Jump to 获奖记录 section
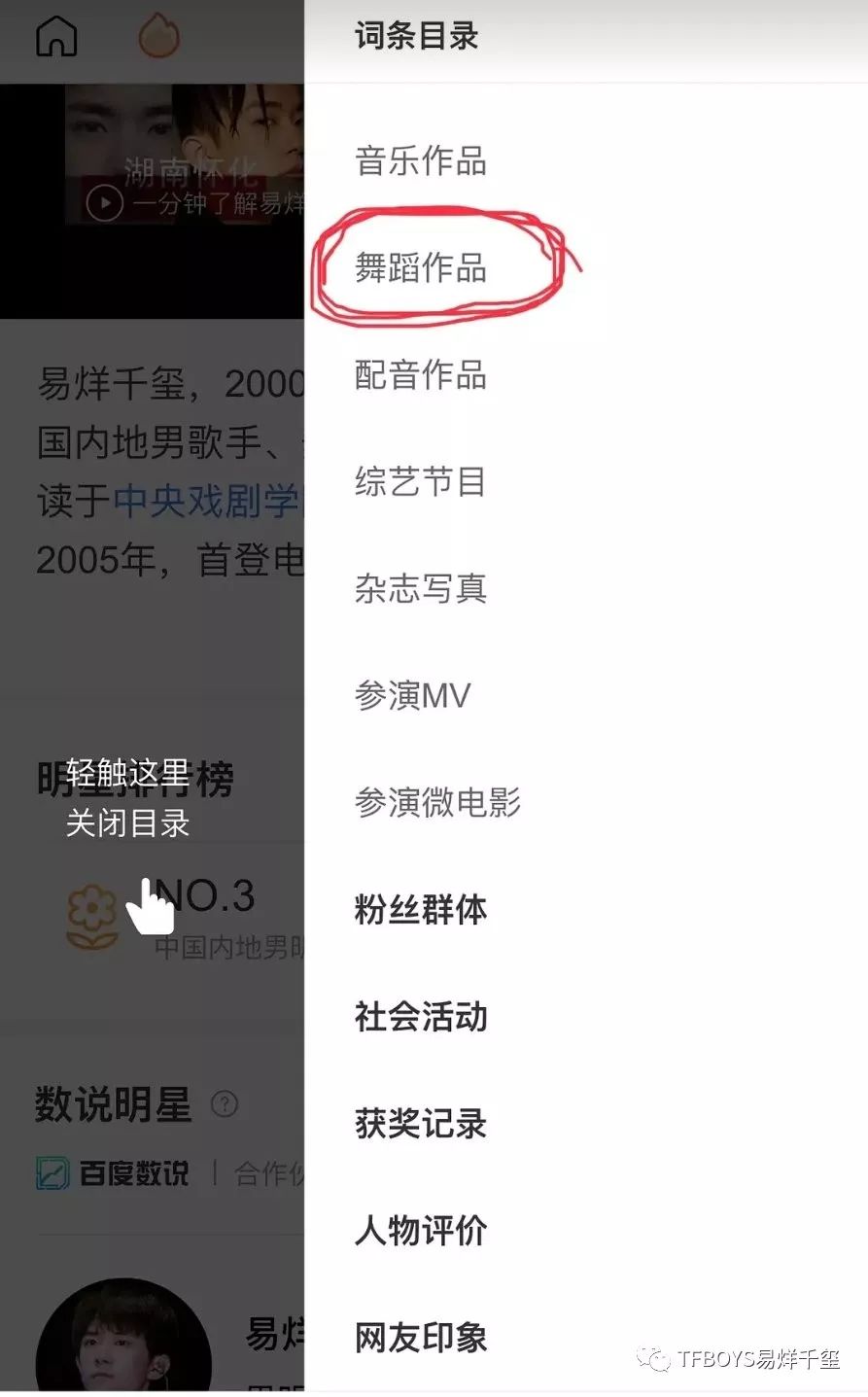Image resolution: width=868 pixels, height=1397 pixels. [420, 1124]
